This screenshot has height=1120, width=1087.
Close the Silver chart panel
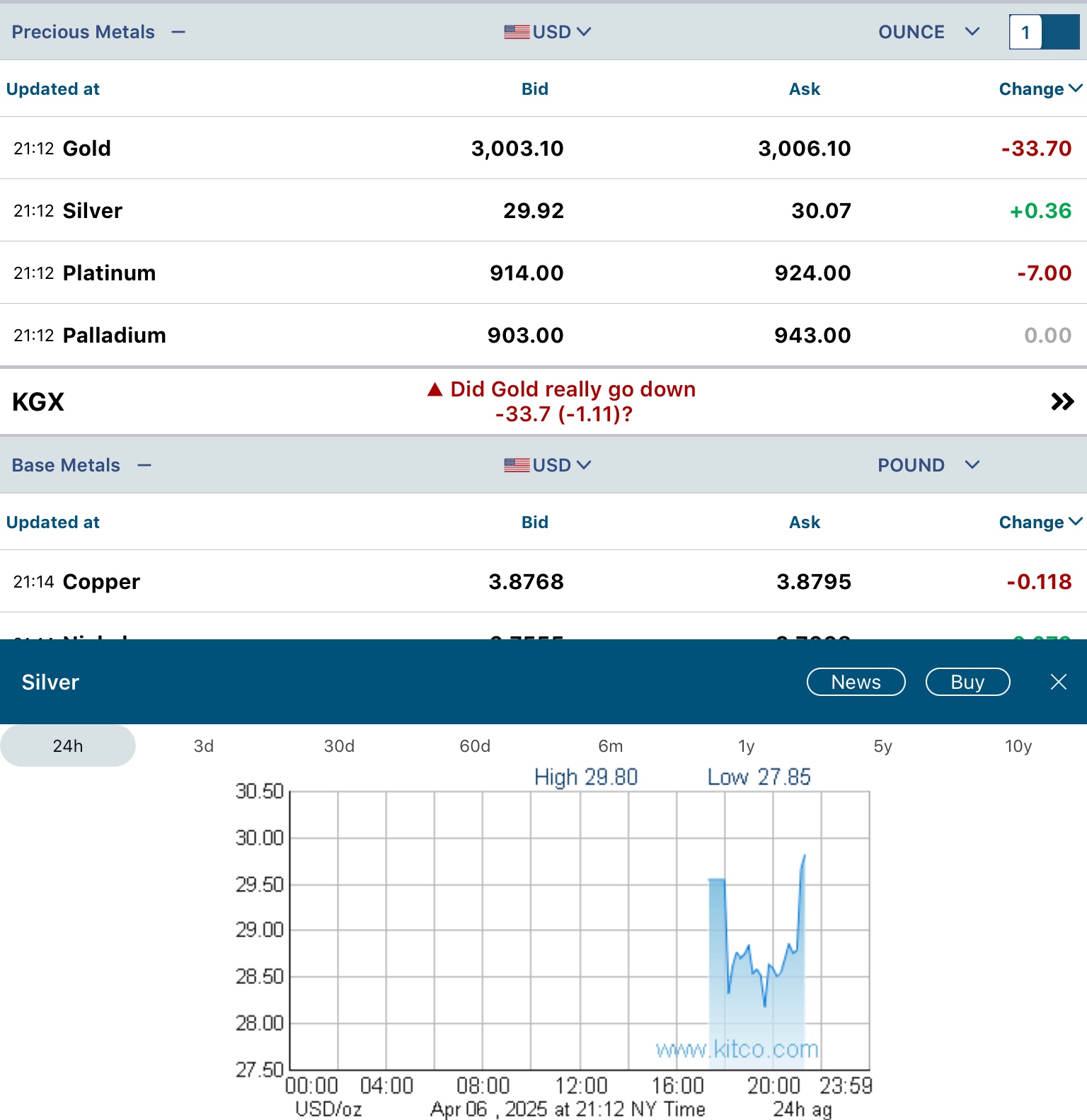(x=1058, y=682)
